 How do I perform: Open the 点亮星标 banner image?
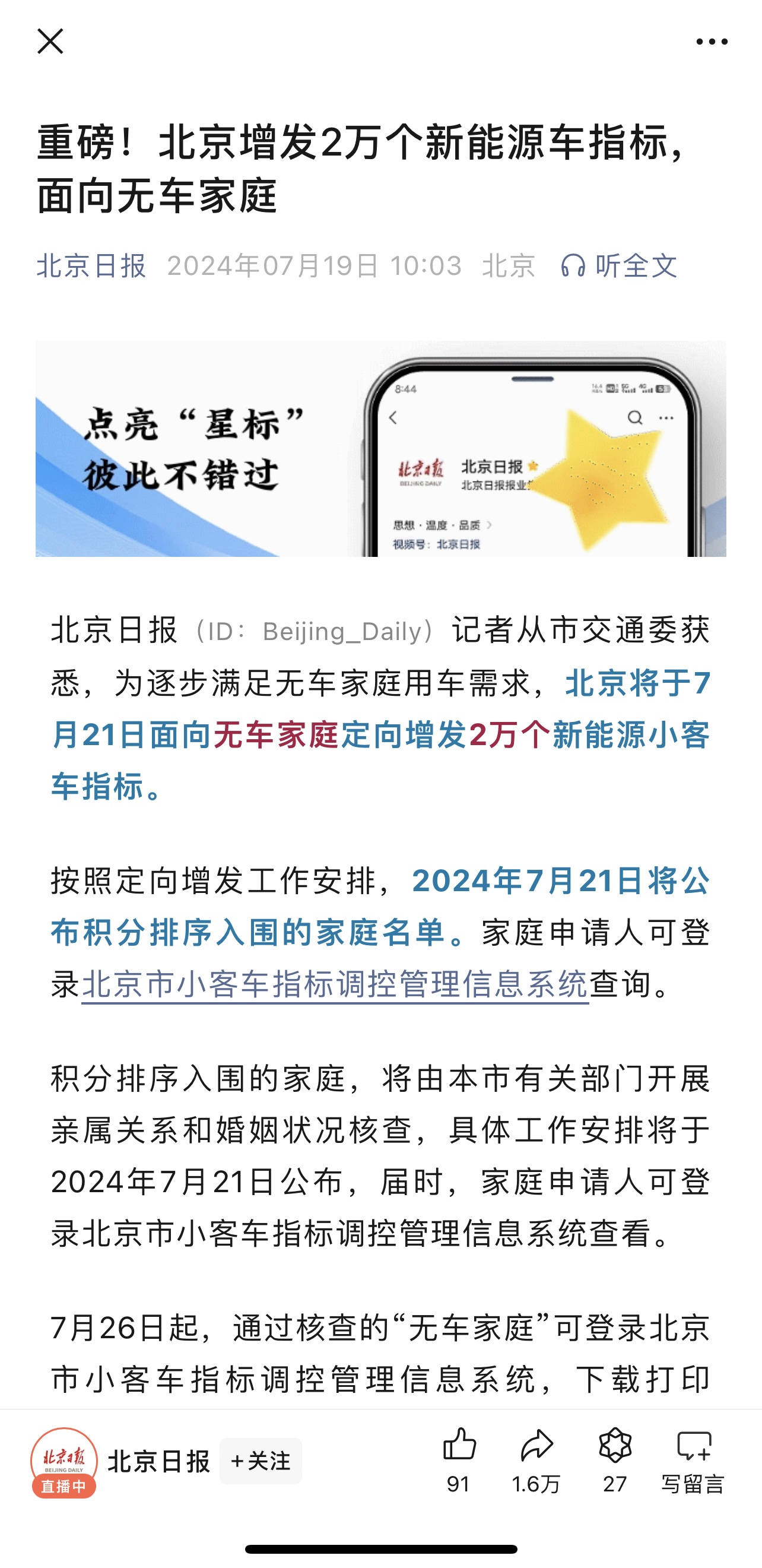pos(381,449)
